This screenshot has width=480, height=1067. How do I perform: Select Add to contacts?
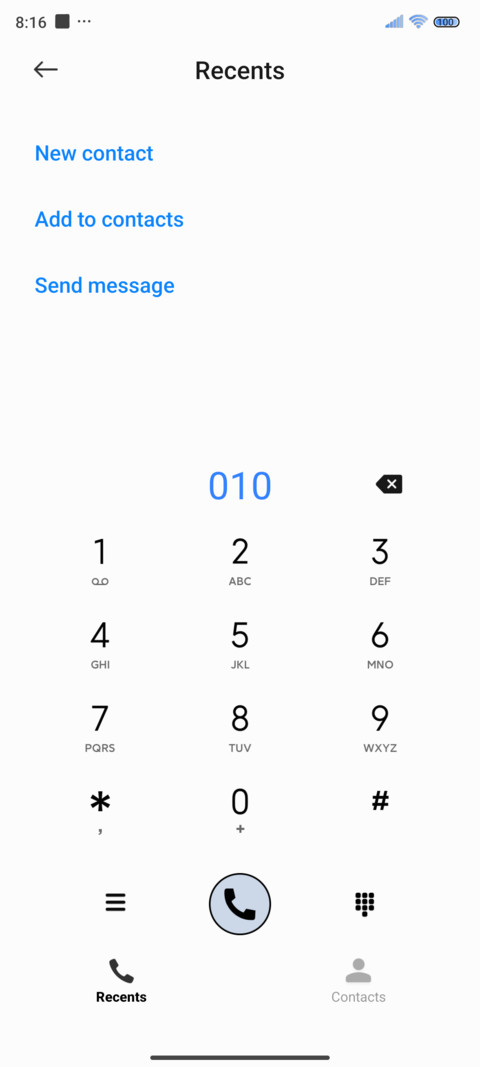click(109, 219)
